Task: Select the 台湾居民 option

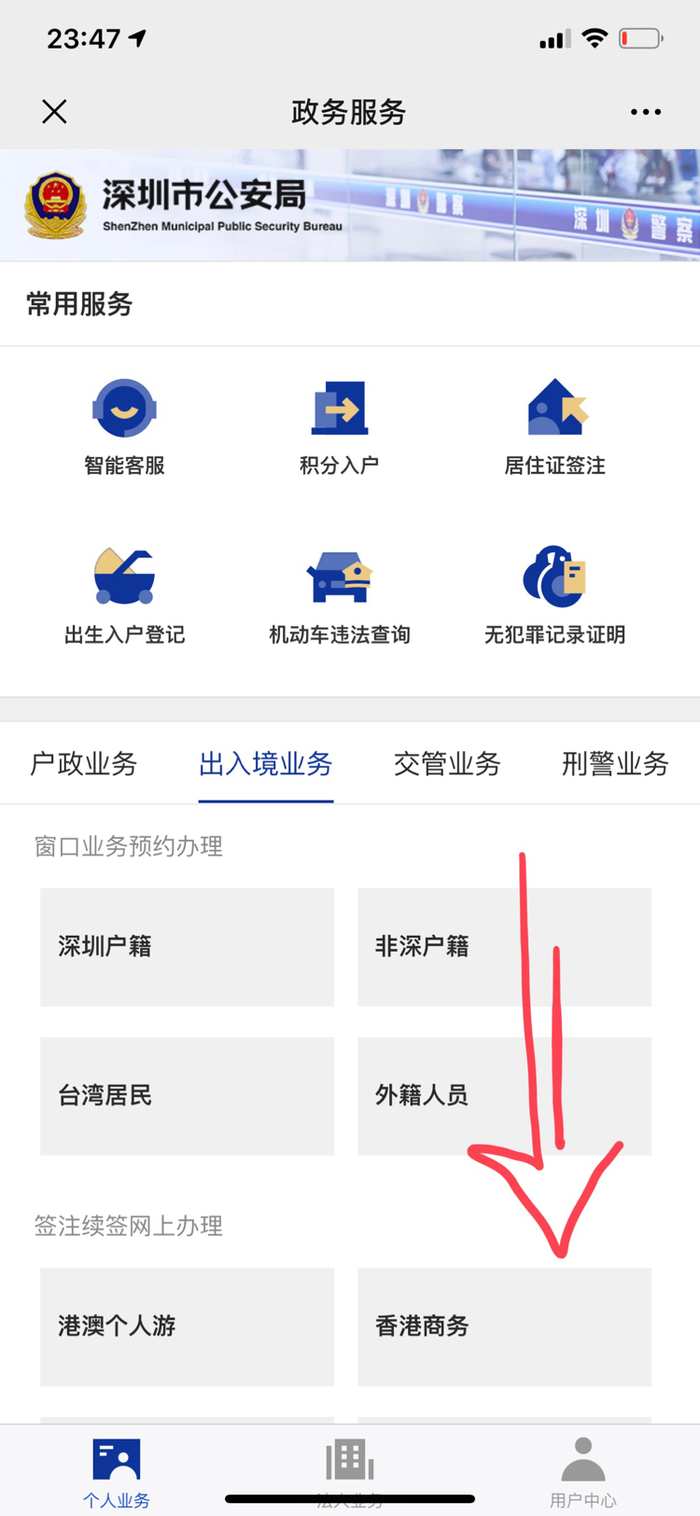Action: (187, 1095)
